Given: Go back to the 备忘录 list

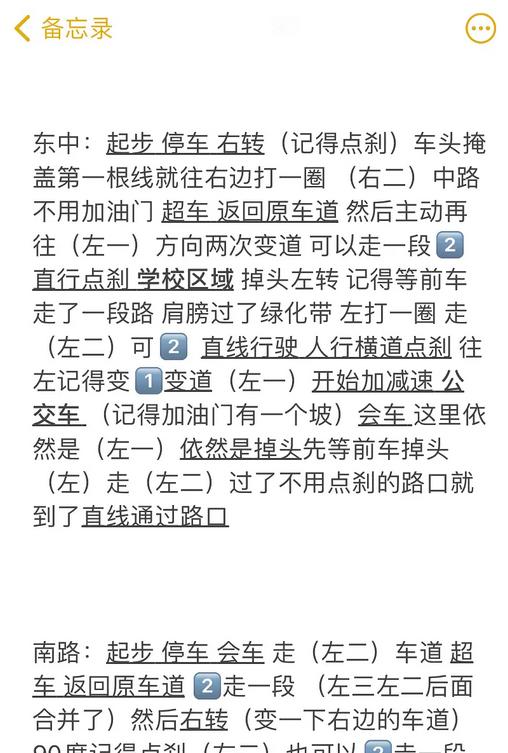Looking at the screenshot, I should pyautogui.click(x=63, y=28).
